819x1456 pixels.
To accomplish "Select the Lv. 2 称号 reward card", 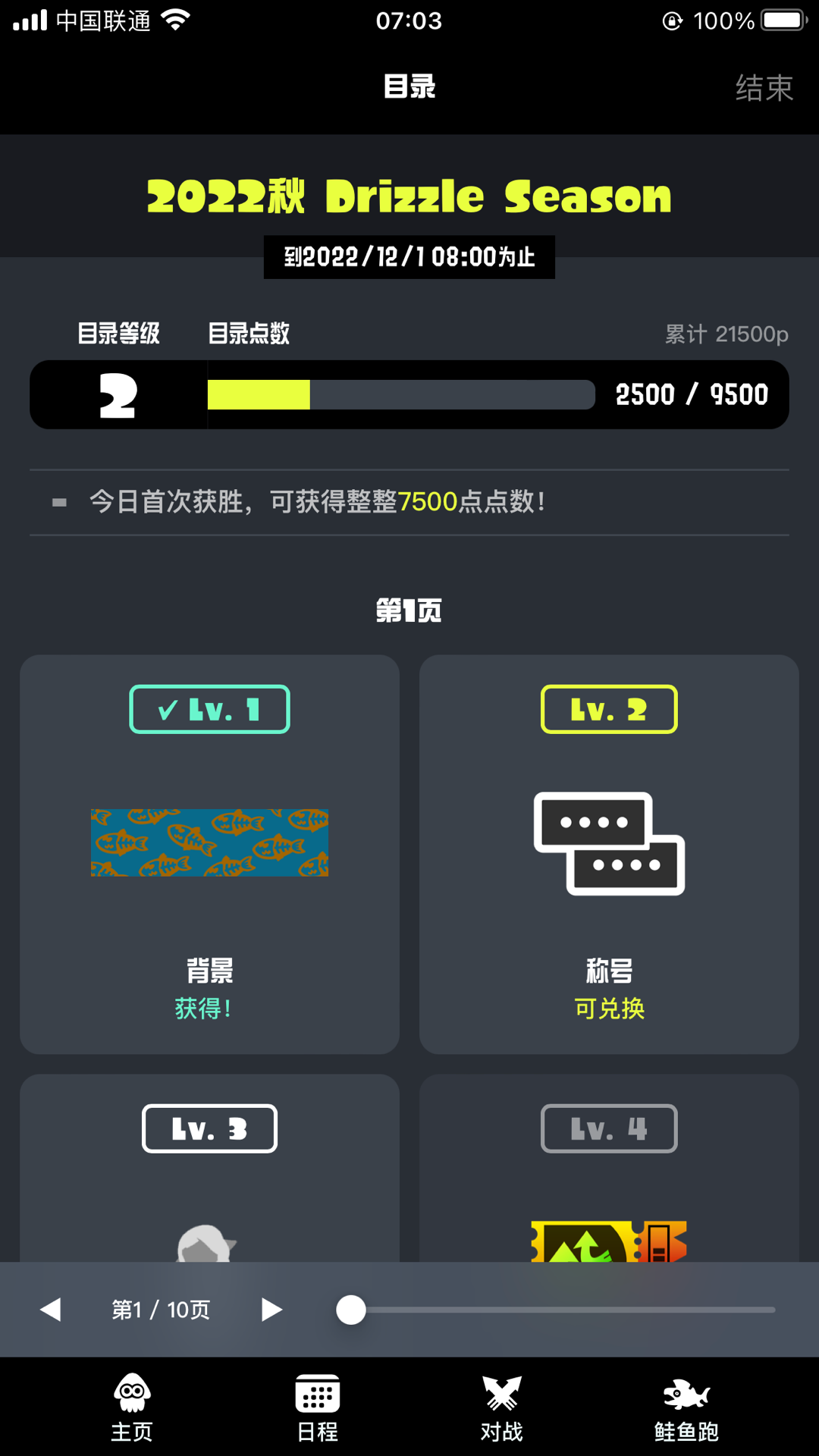I will click(609, 854).
